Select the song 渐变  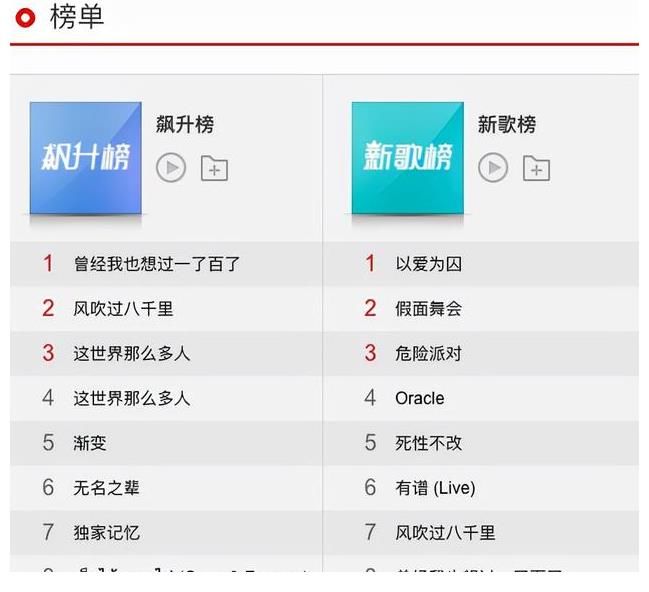click(90, 443)
